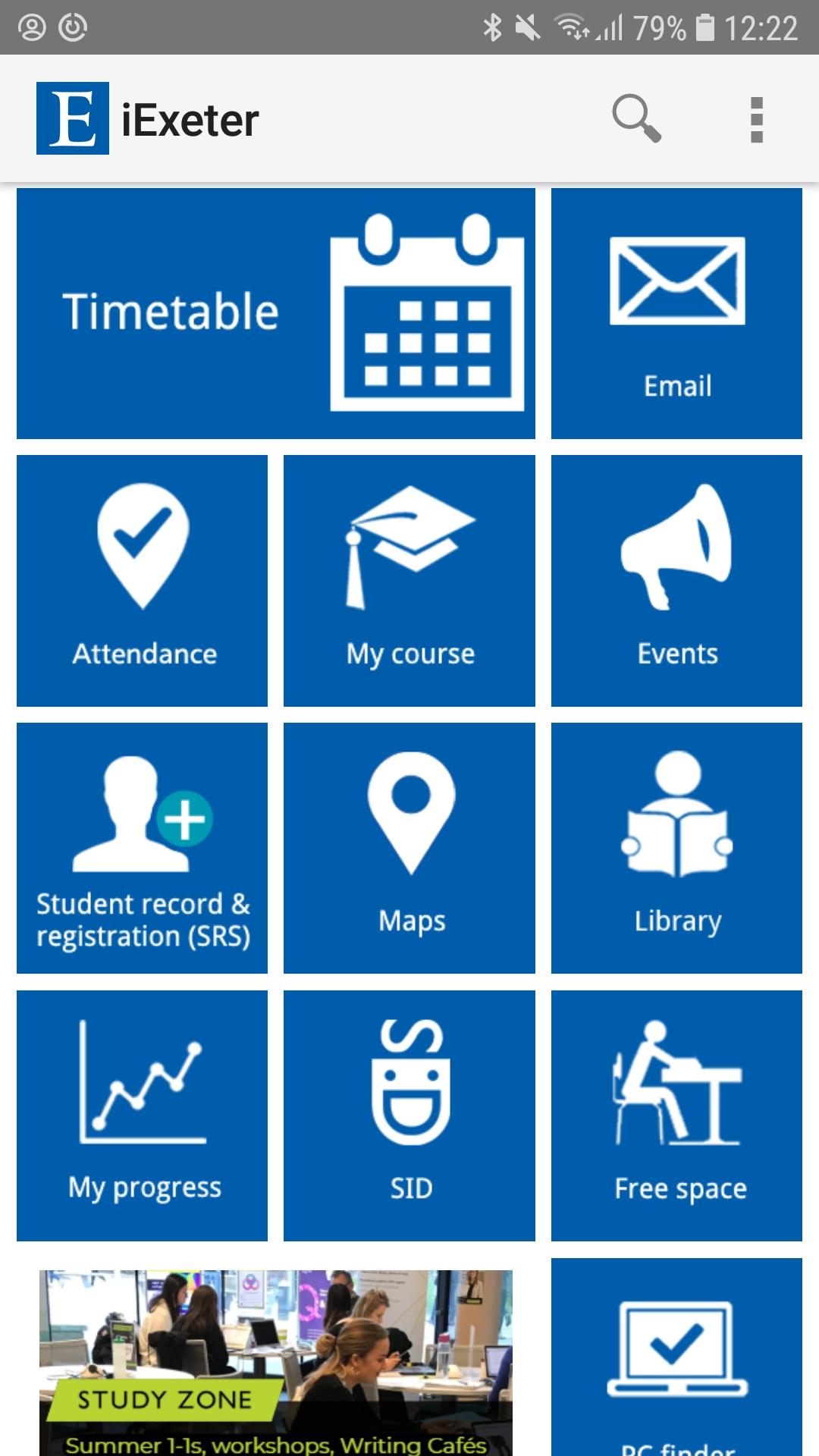Find Free space
The width and height of the screenshot is (819, 1456).
click(676, 1116)
